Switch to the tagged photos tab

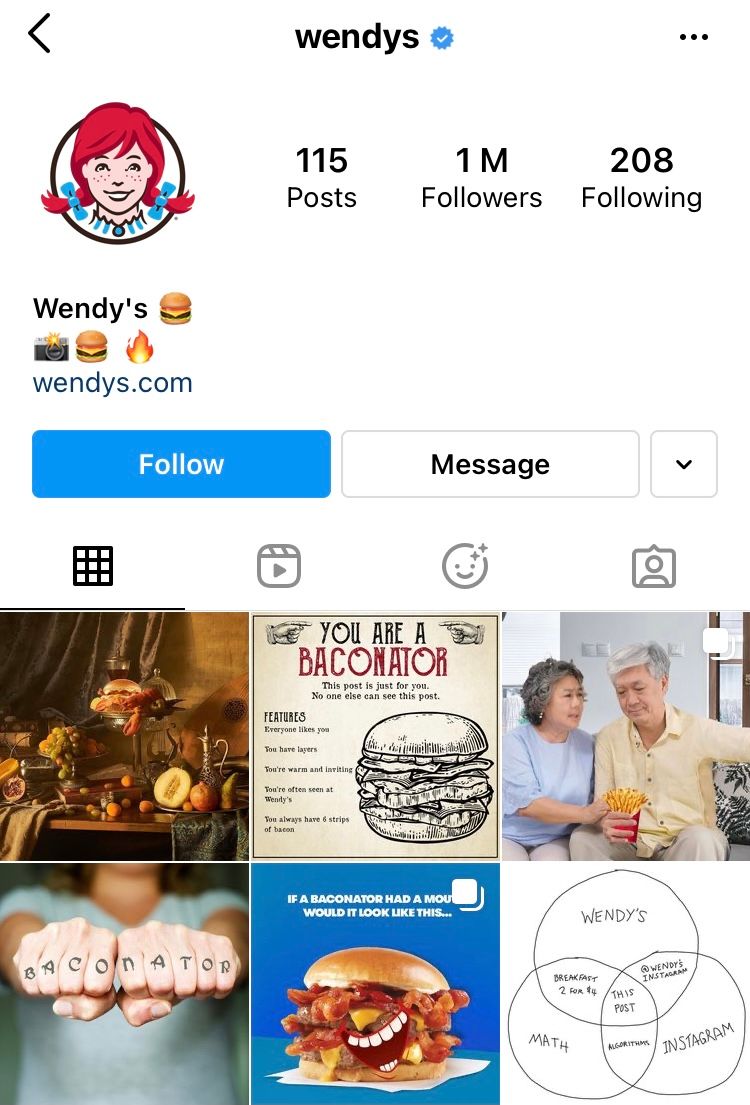point(654,567)
